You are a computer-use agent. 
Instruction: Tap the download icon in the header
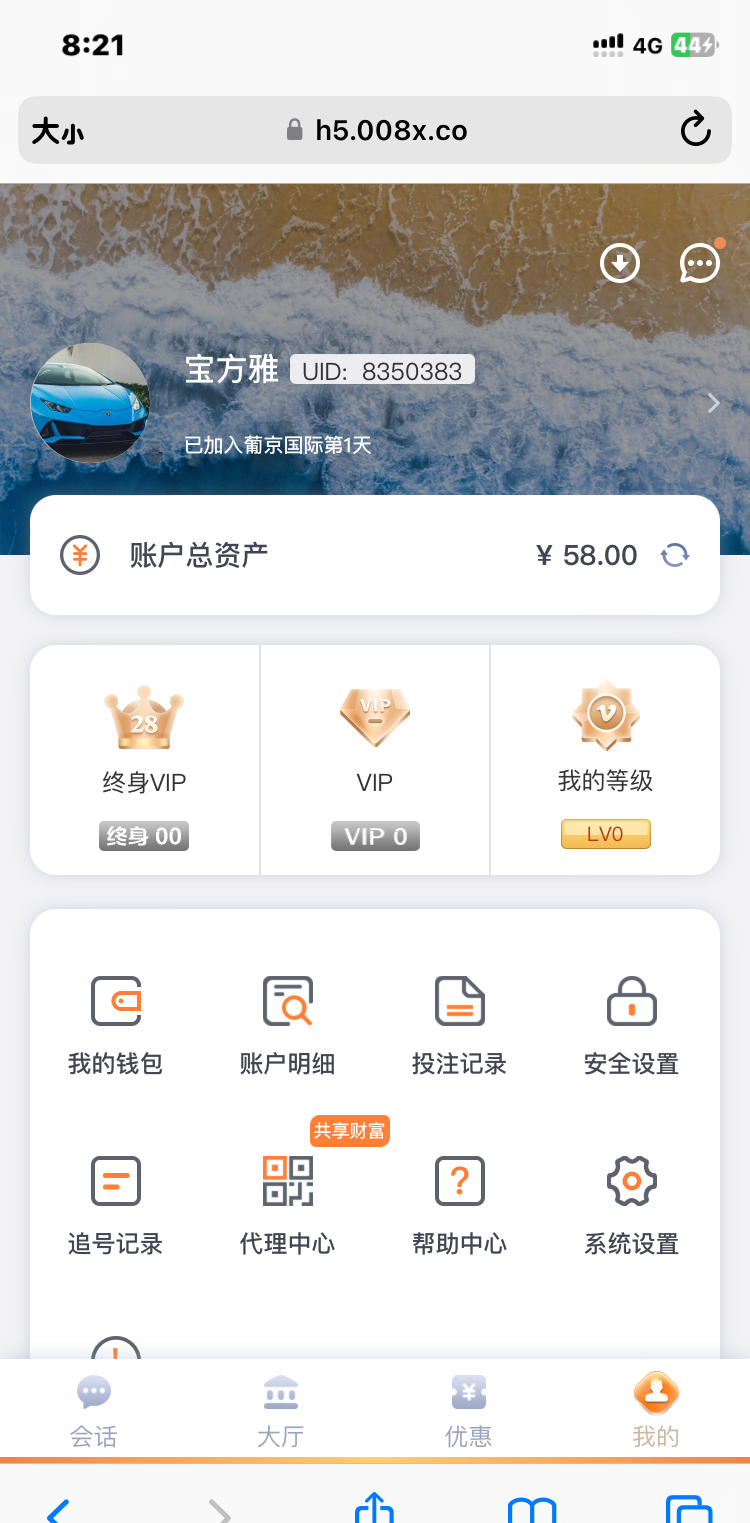coord(620,264)
